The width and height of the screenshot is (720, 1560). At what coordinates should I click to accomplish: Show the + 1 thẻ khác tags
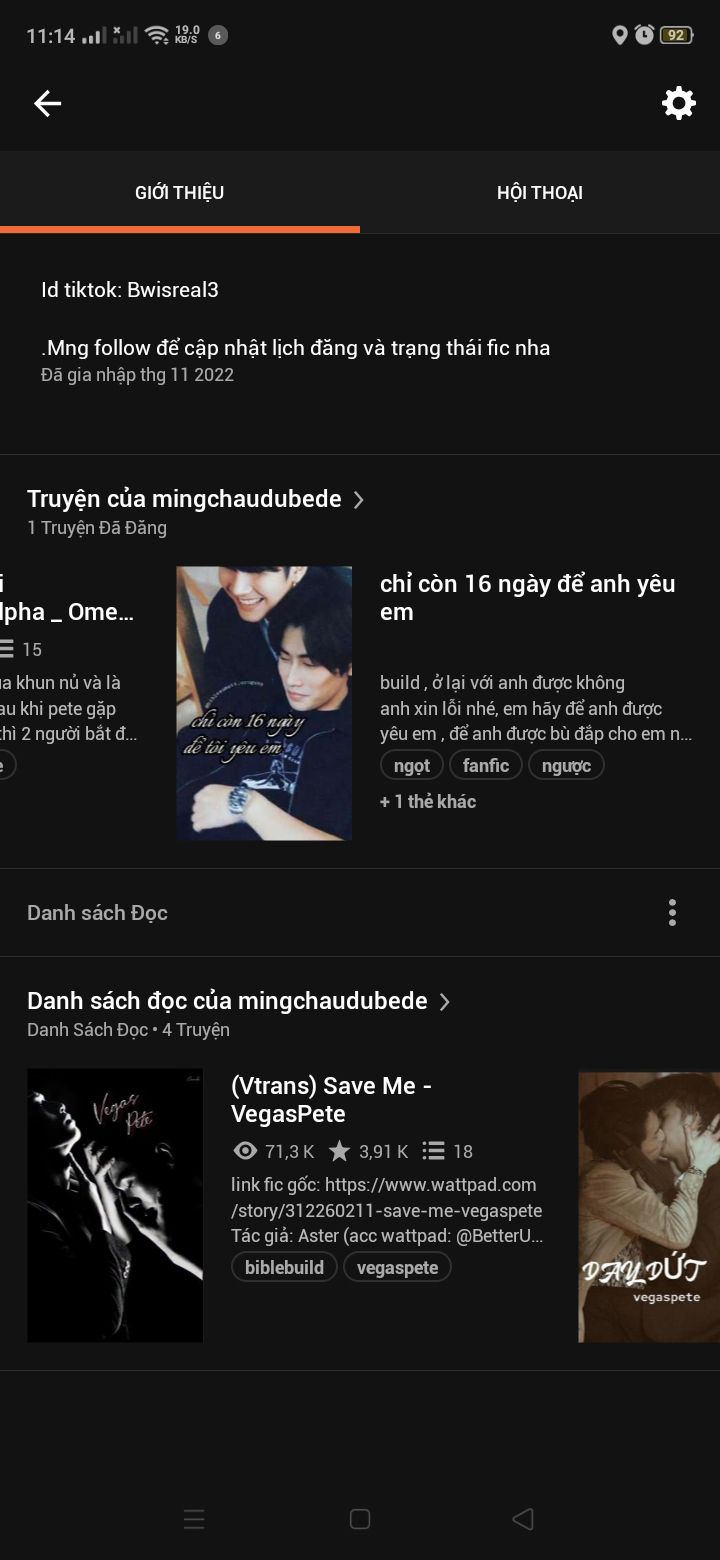point(428,801)
